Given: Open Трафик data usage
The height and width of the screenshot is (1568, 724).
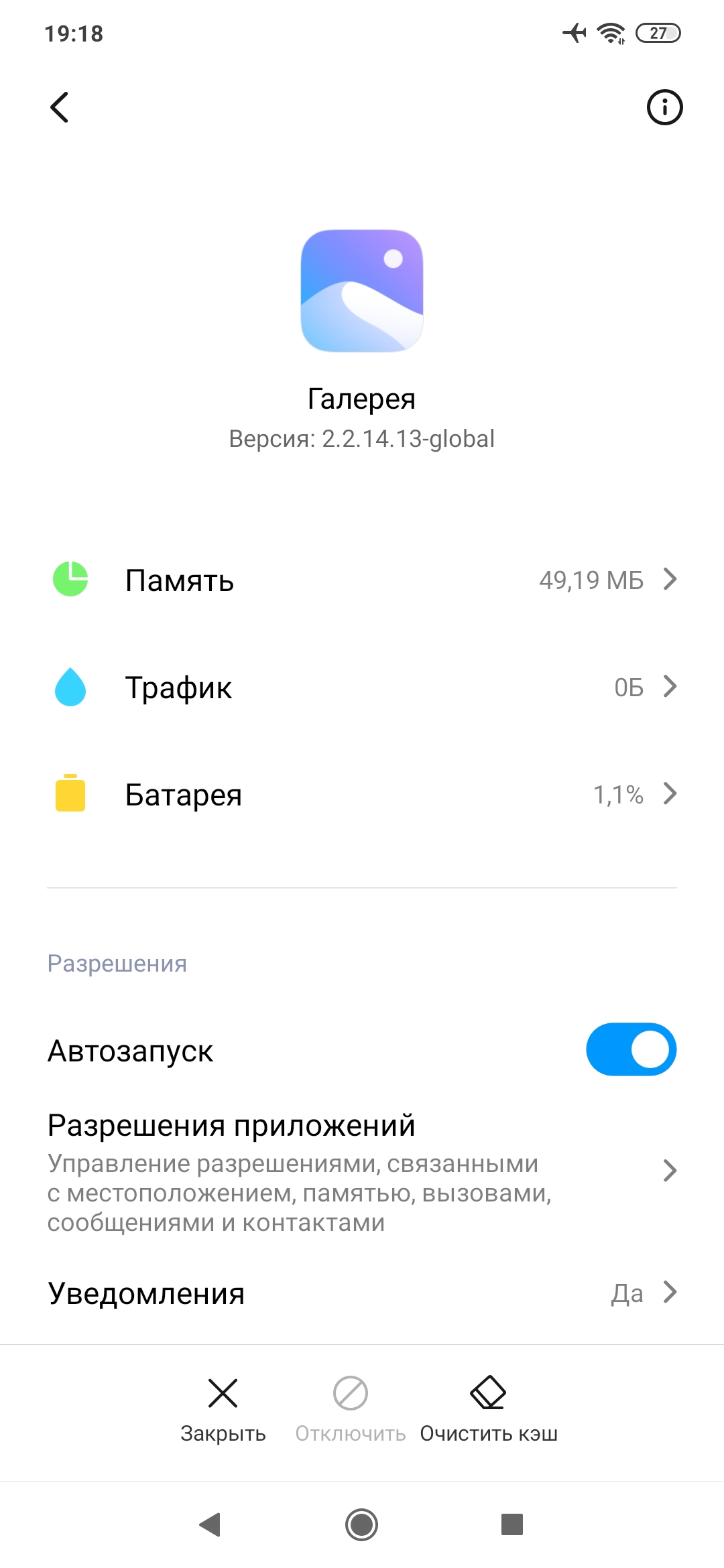Looking at the screenshot, I should (362, 687).
